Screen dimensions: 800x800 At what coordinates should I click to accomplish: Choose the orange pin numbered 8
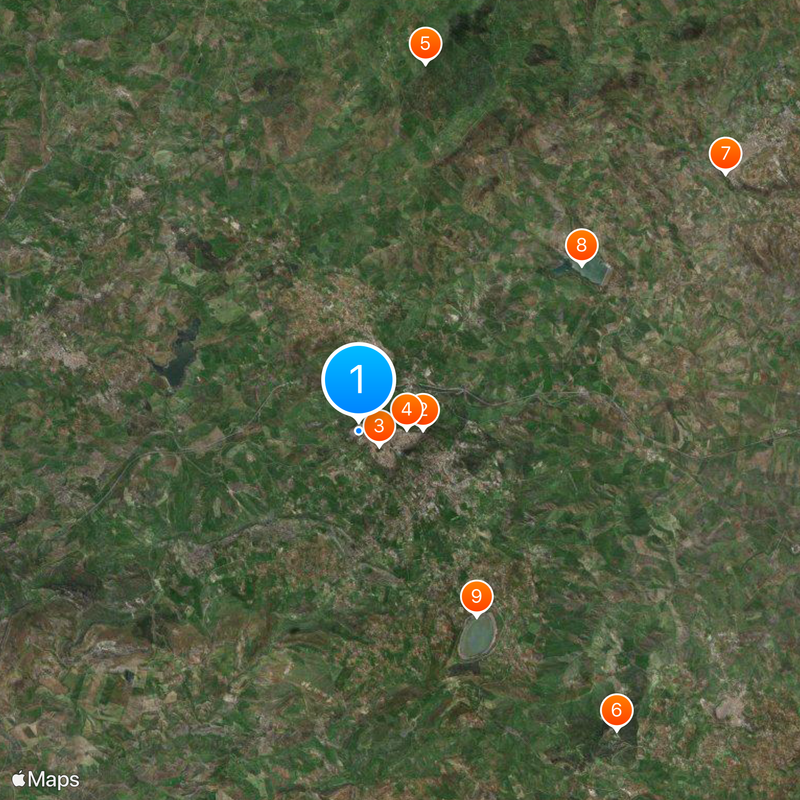(581, 245)
